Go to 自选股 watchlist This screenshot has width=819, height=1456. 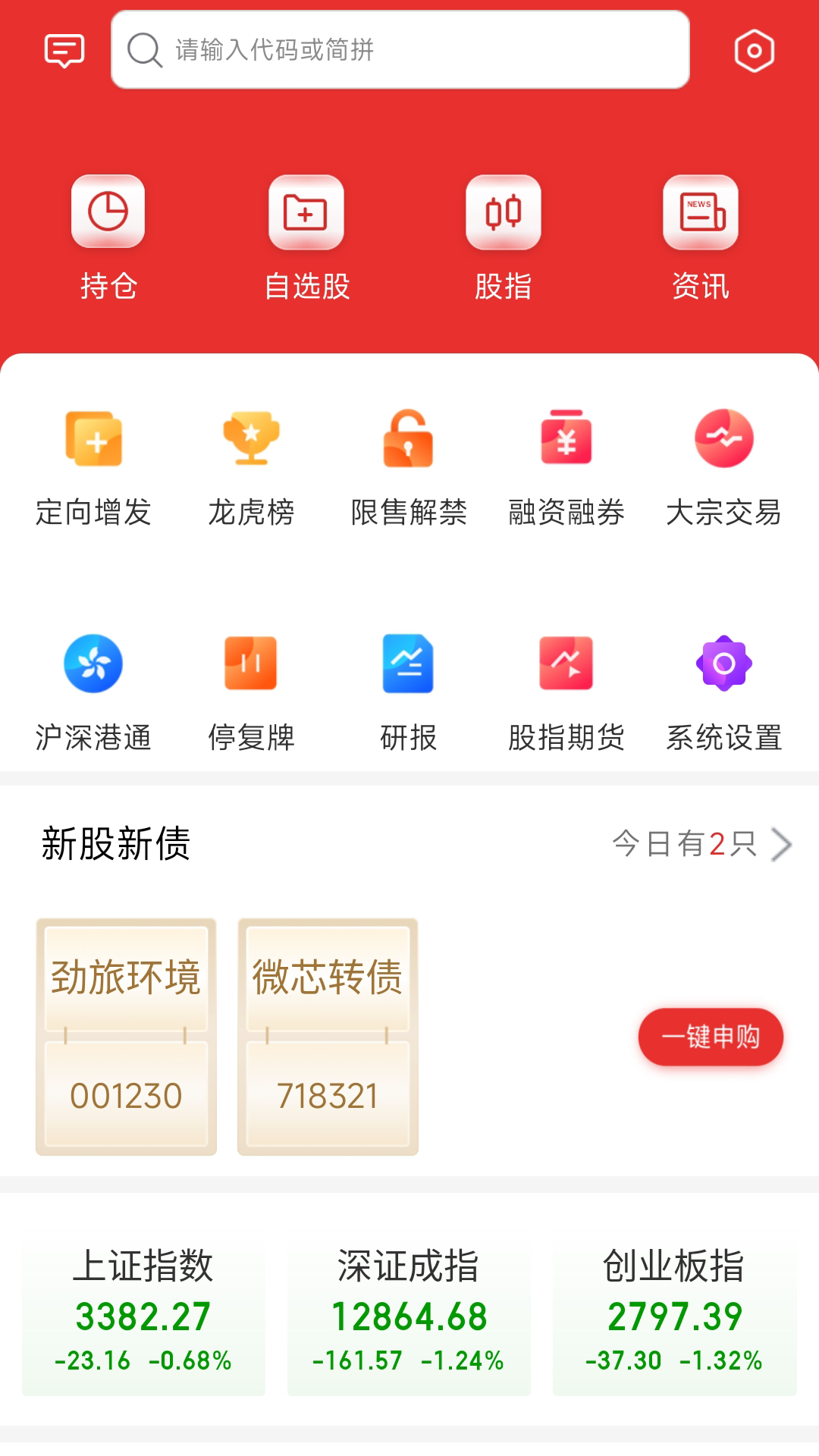click(306, 237)
